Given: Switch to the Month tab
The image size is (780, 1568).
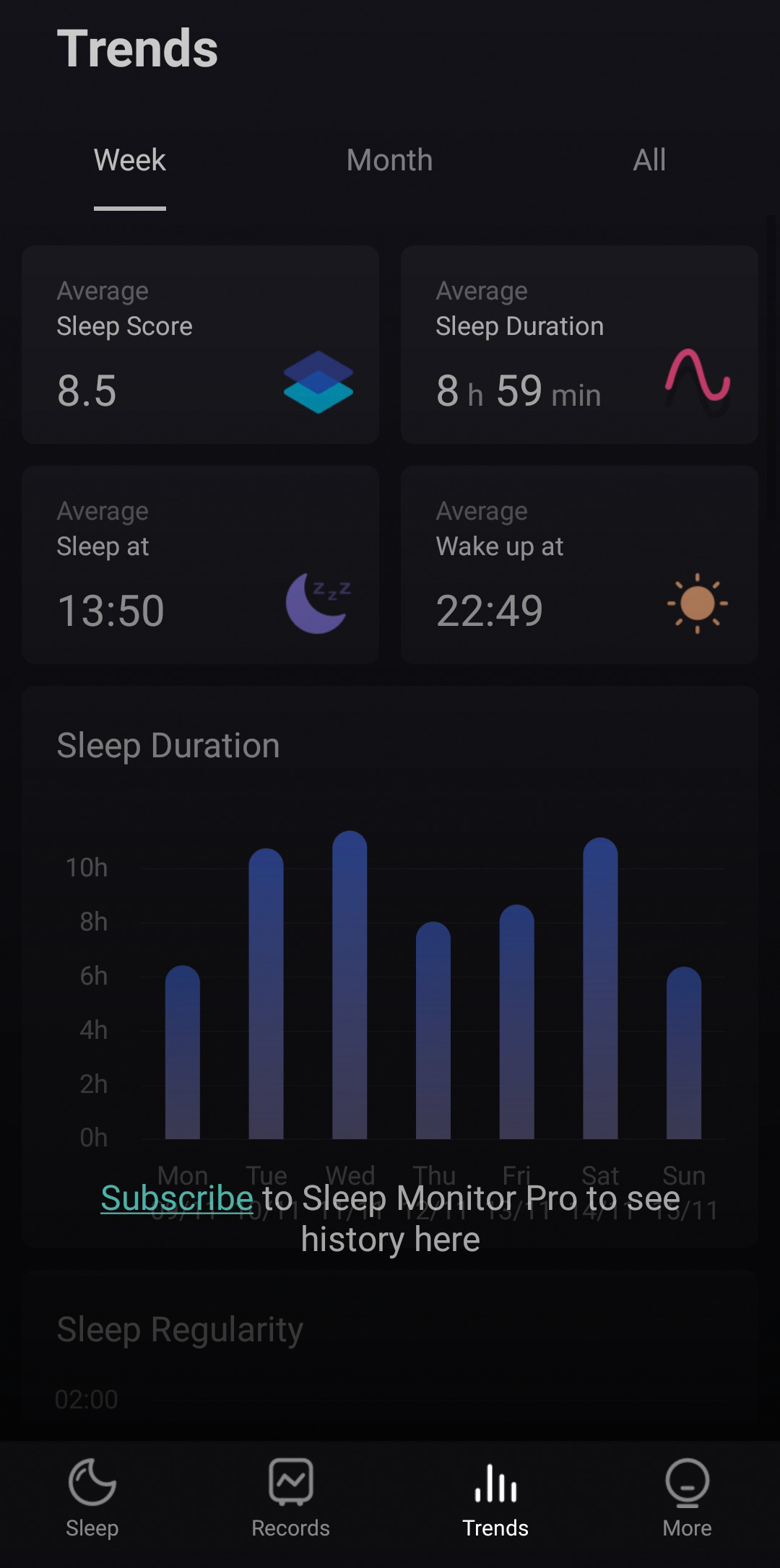Looking at the screenshot, I should point(389,160).
